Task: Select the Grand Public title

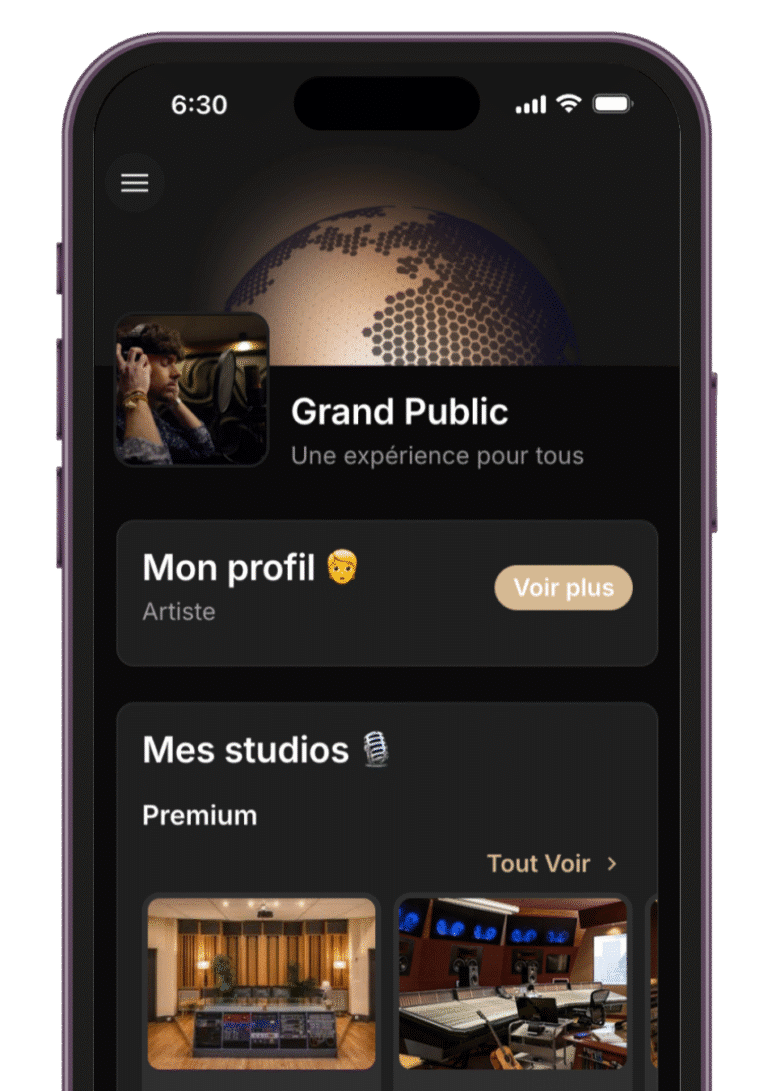Action: 399,411
